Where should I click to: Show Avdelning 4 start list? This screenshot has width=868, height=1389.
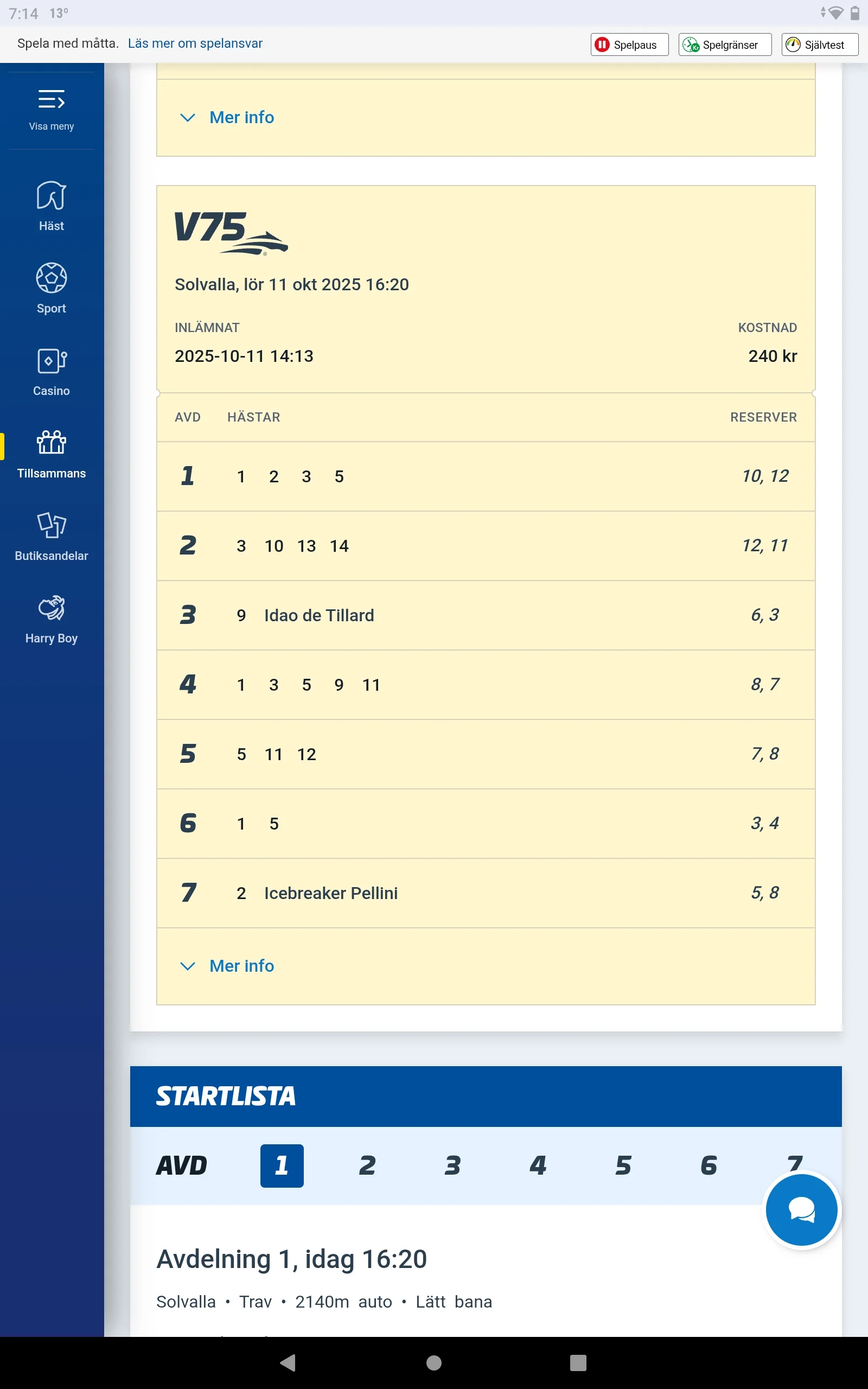point(538,1165)
